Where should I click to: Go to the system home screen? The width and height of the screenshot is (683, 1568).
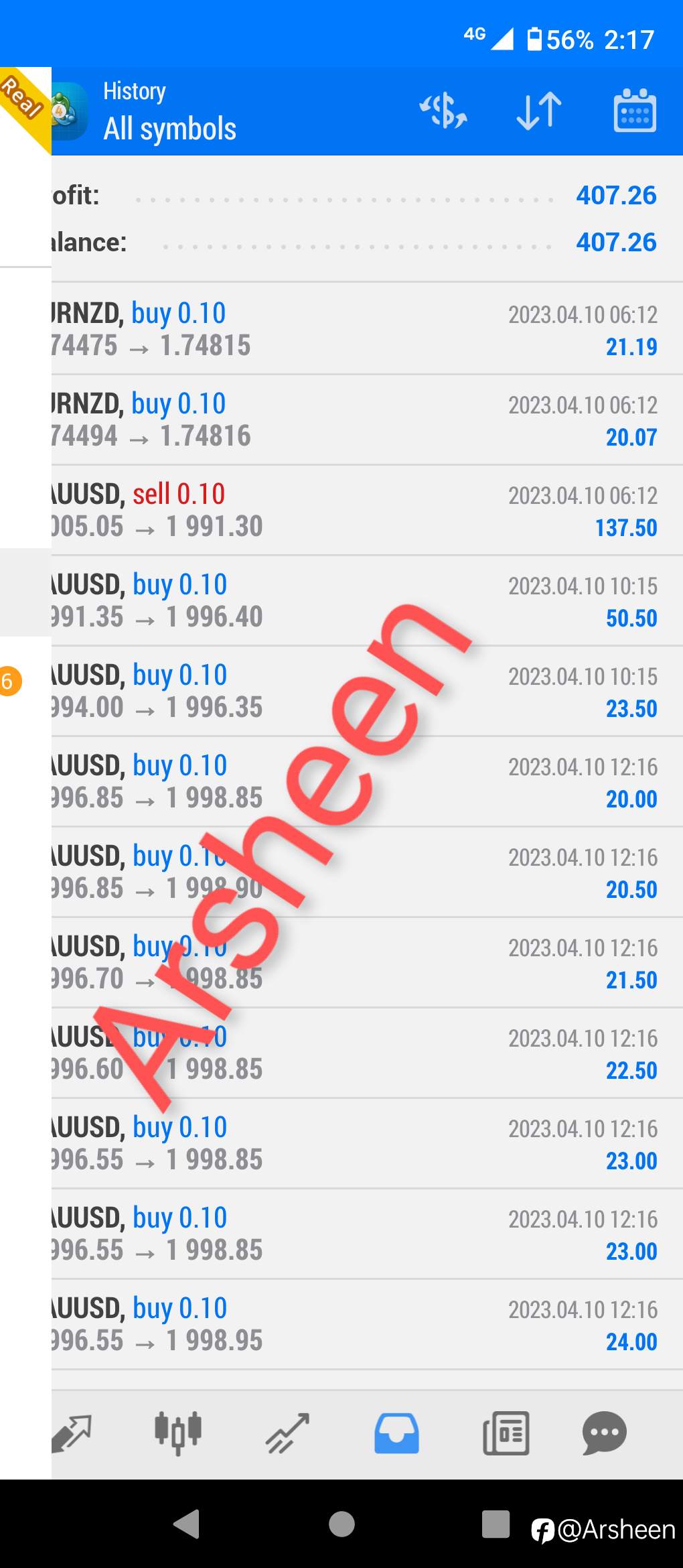pyautogui.click(x=341, y=1524)
